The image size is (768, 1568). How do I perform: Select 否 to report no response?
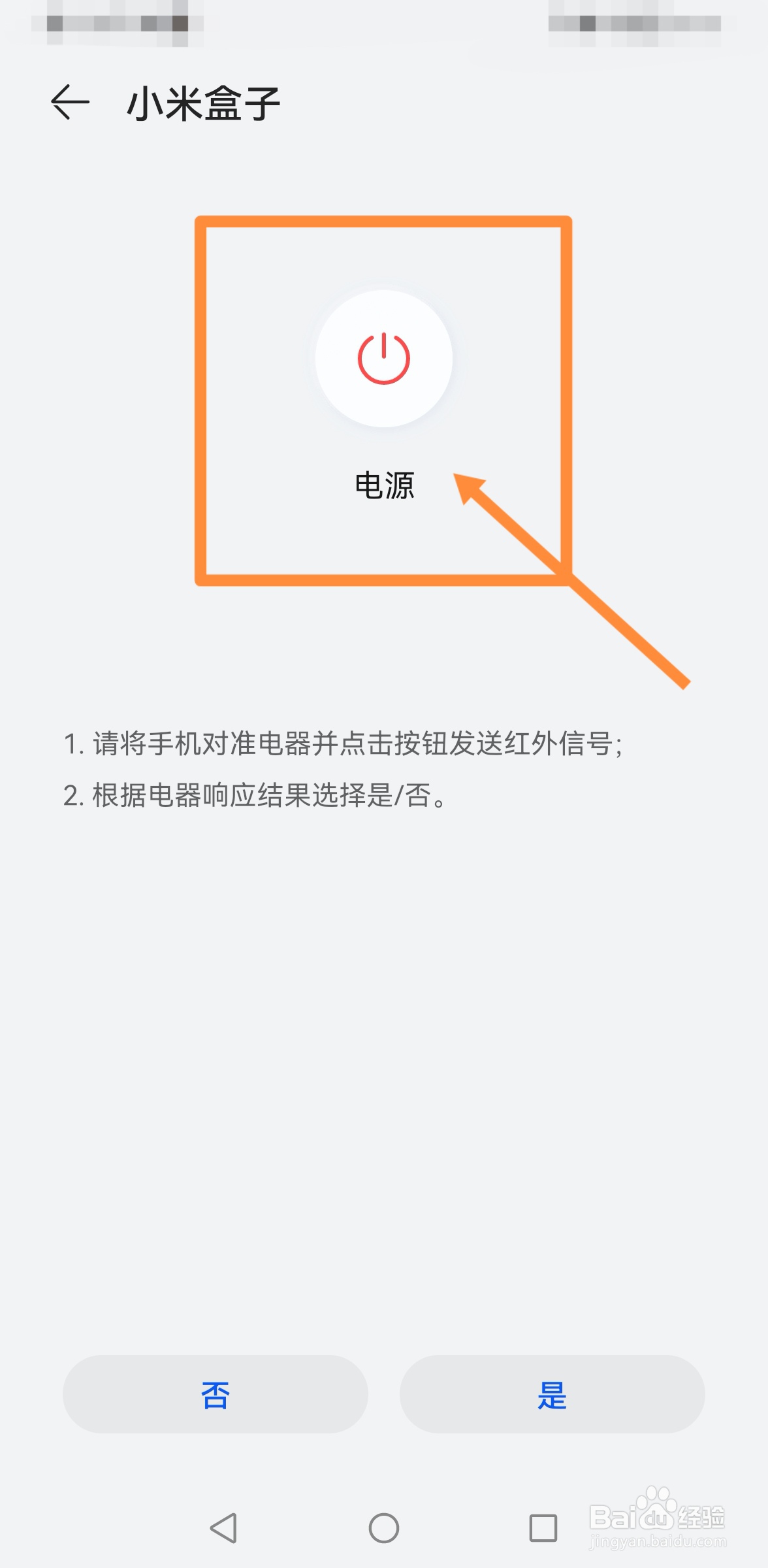[216, 1394]
